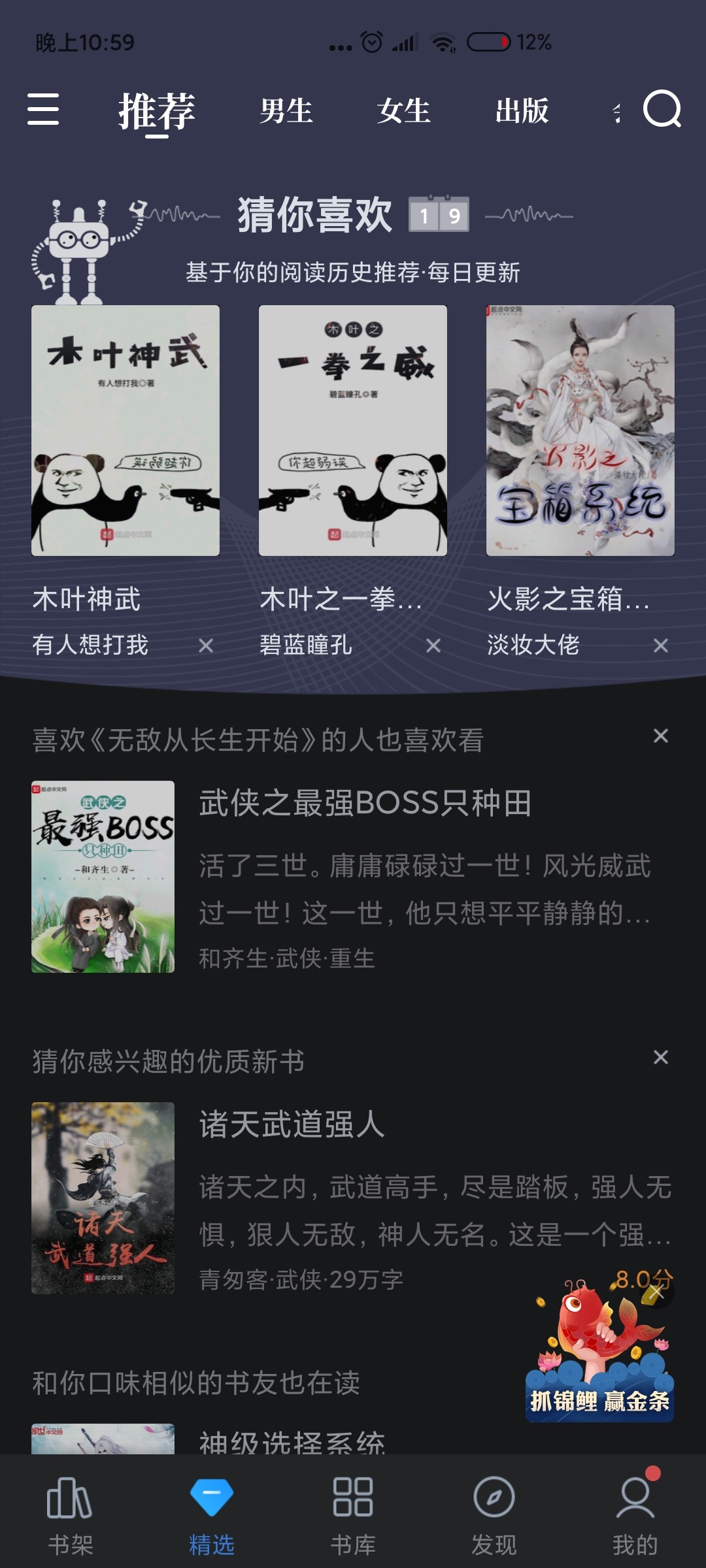Dismiss the 碧蓝瞳孔 book recommendation
Viewport: 706px width, 1568px height.
coord(433,645)
